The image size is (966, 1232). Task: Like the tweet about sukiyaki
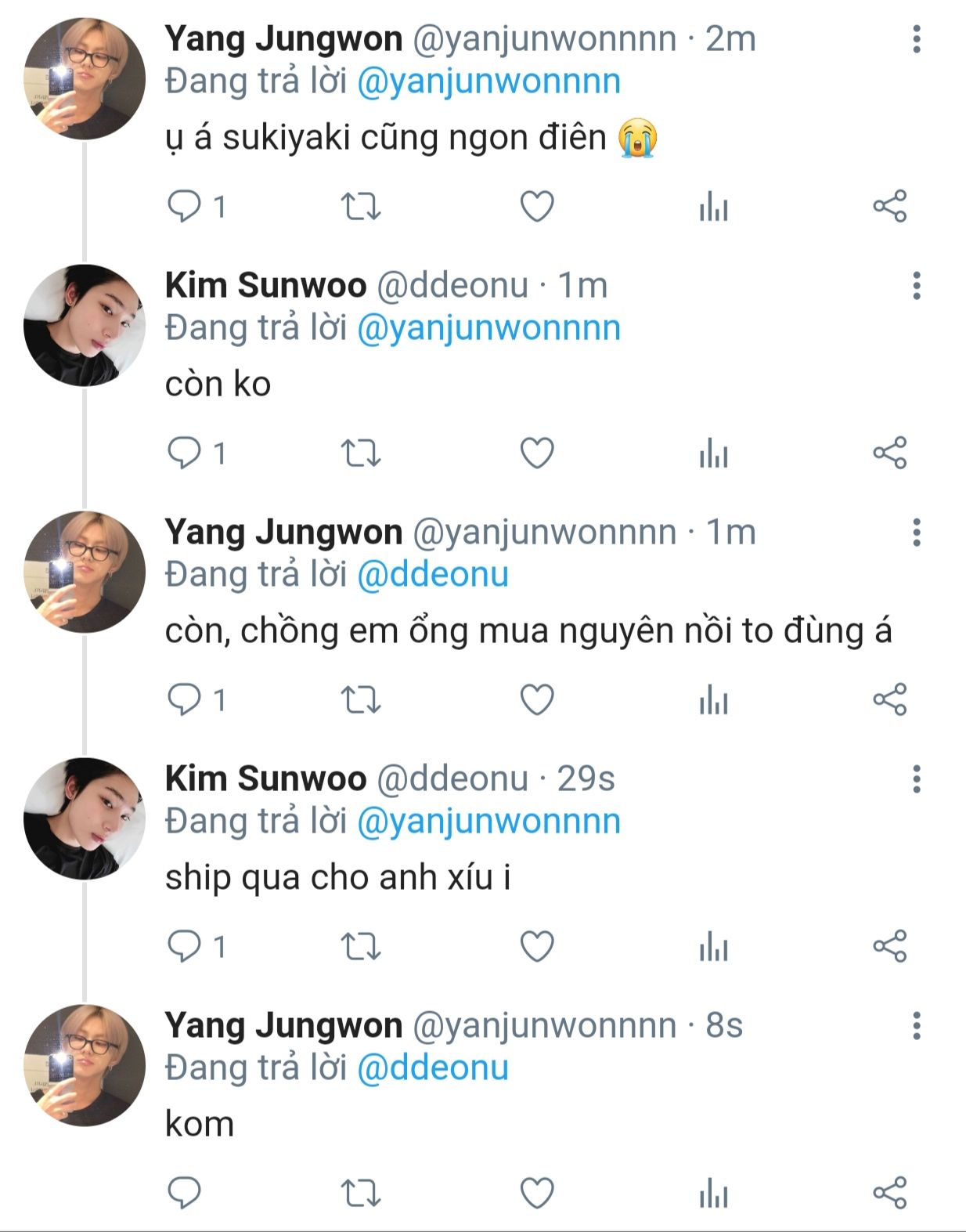pyautogui.click(x=537, y=207)
